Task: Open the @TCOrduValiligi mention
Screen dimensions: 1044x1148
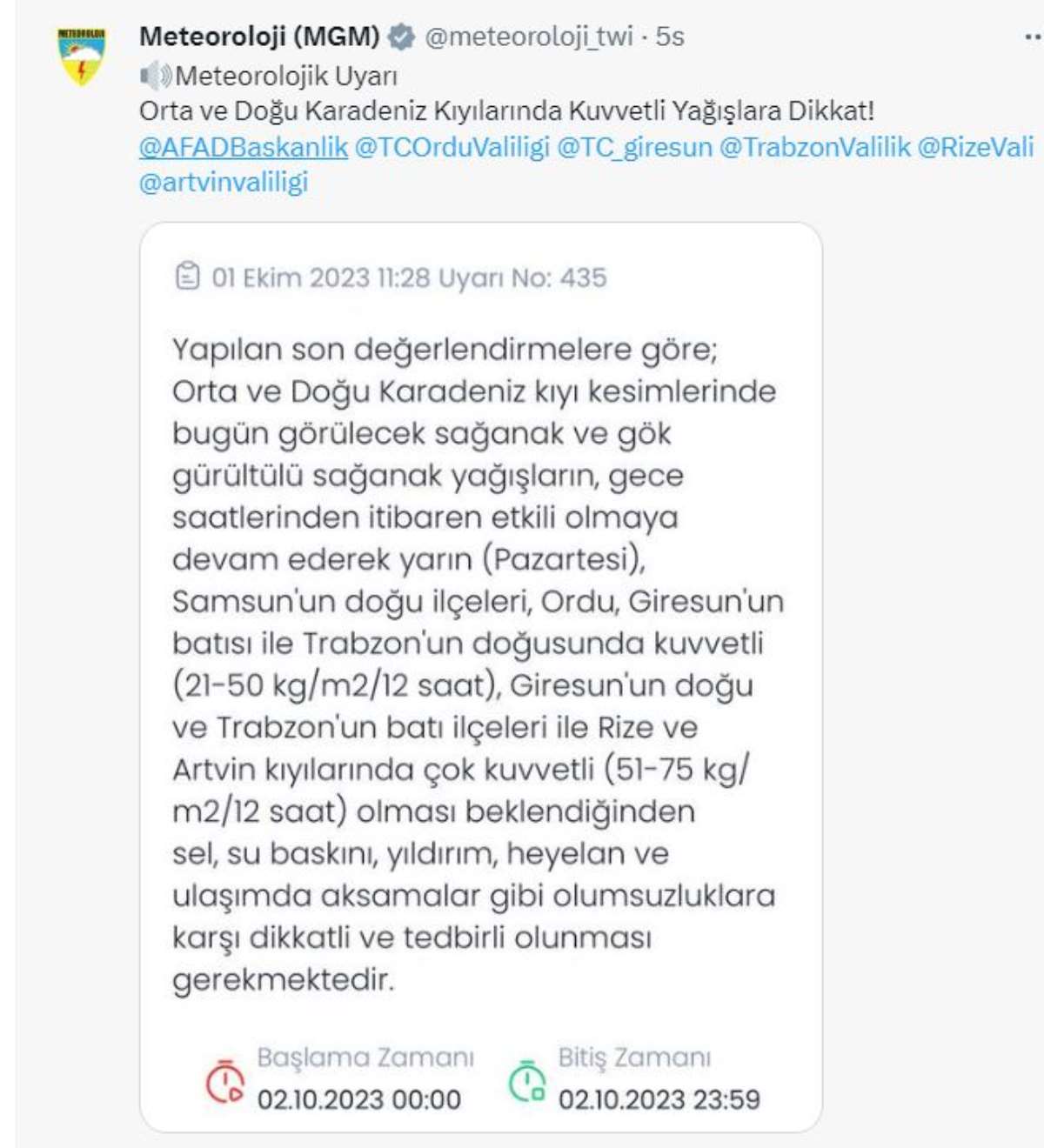Action: [452, 147]
